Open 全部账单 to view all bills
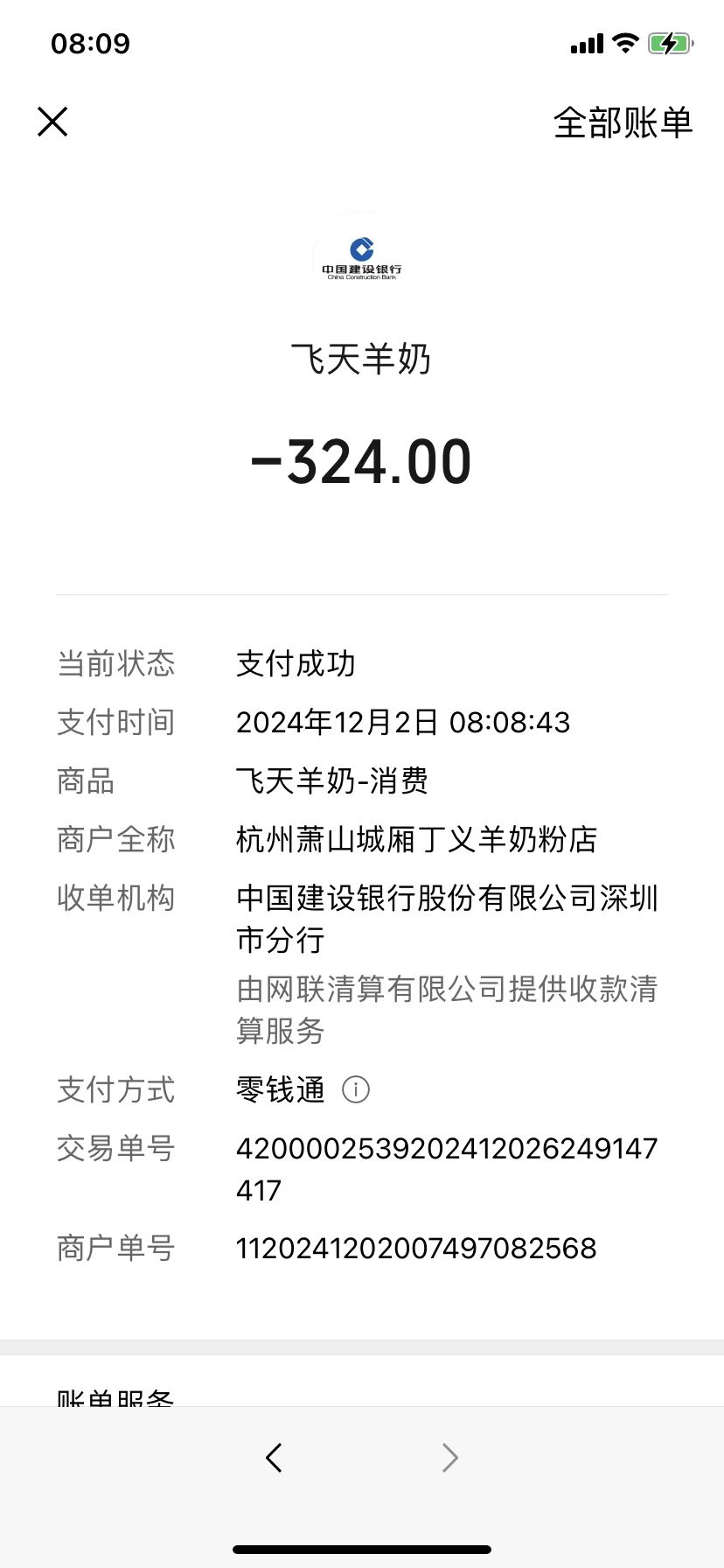The height and width of the screenshot is (1568, 724). [623, 122]
